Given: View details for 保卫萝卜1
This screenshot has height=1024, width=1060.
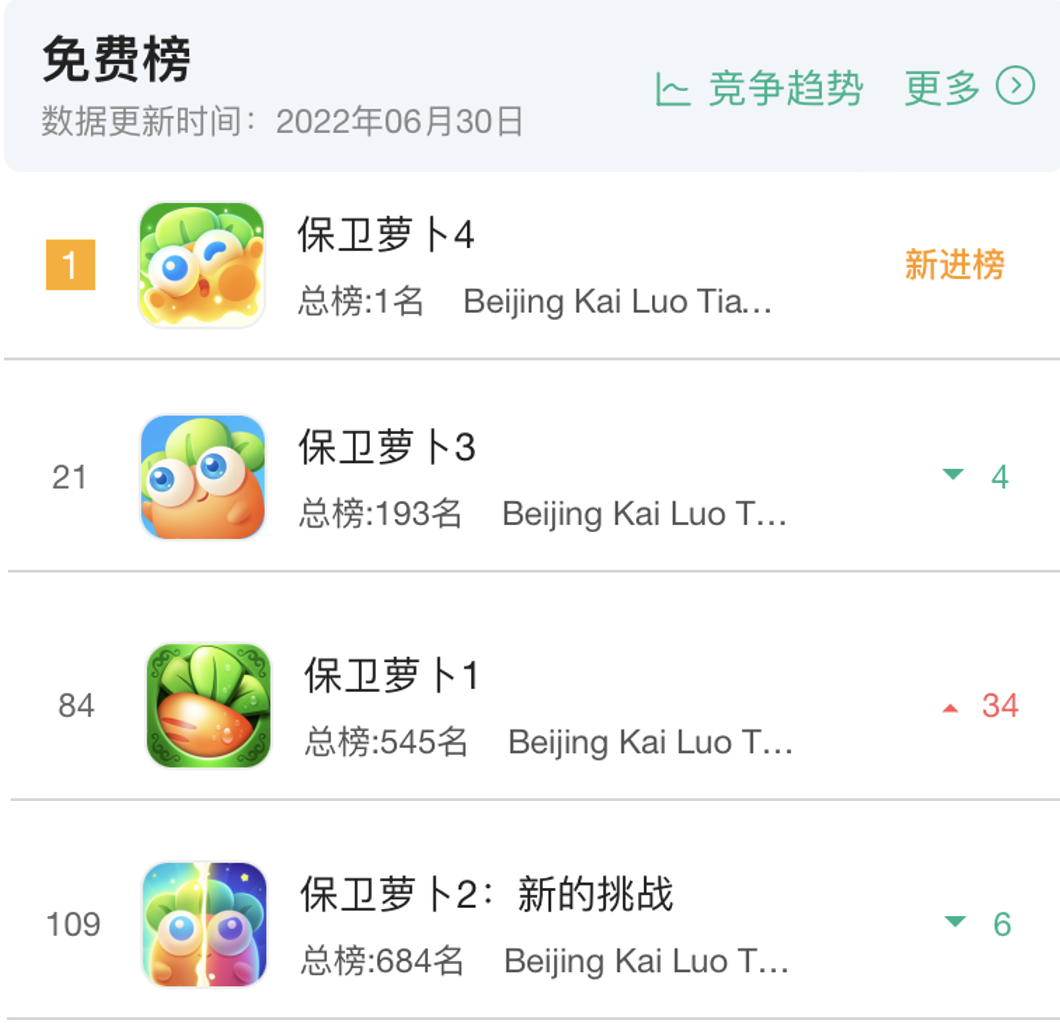Looking at the screenshot, I should (x=391, y=677).
